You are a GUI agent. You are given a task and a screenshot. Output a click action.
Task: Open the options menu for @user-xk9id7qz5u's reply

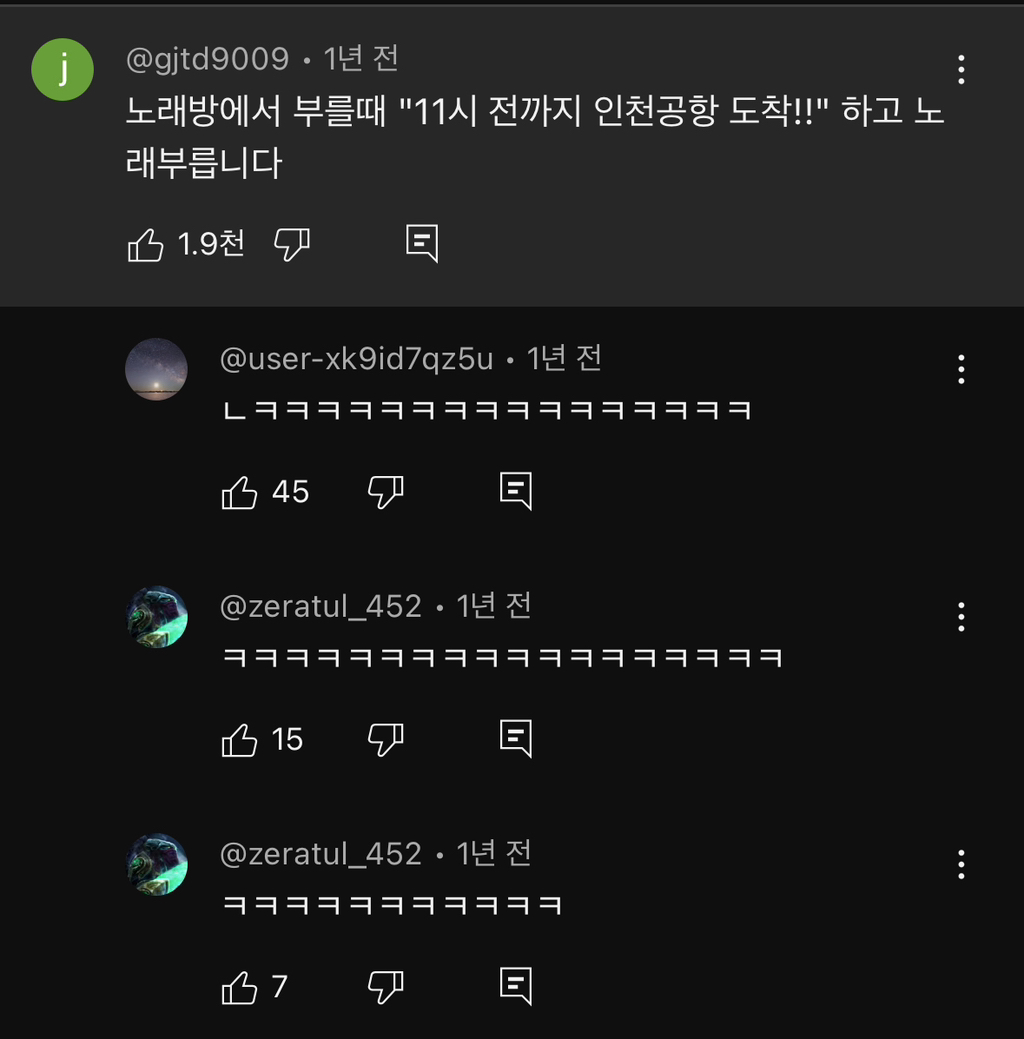click(960, 369)
